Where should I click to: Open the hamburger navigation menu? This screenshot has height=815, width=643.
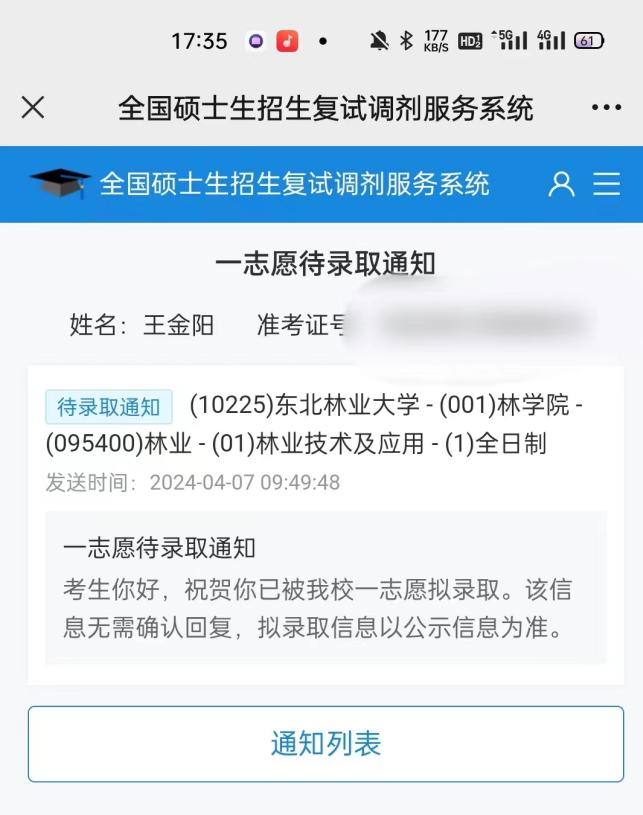pyautogui.click(x=607, y=184)
